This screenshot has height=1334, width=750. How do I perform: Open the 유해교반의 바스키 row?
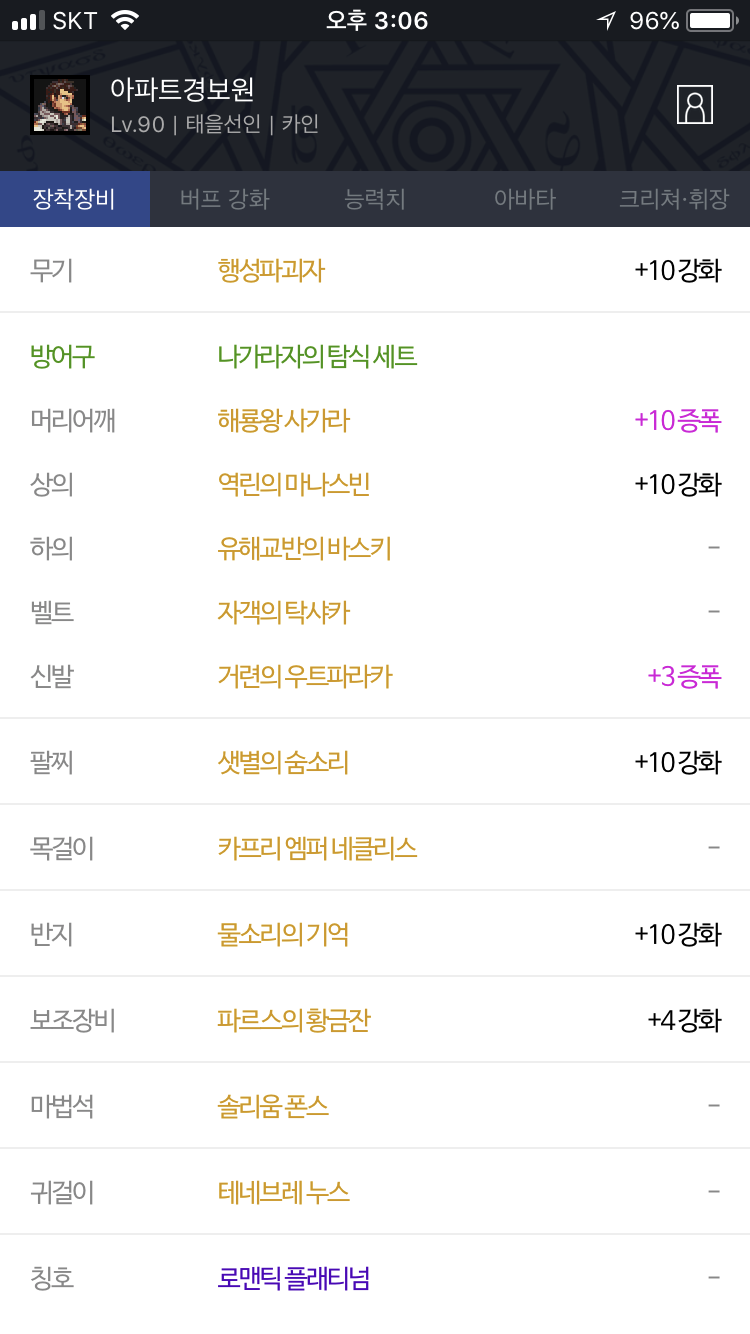(375, 548)
